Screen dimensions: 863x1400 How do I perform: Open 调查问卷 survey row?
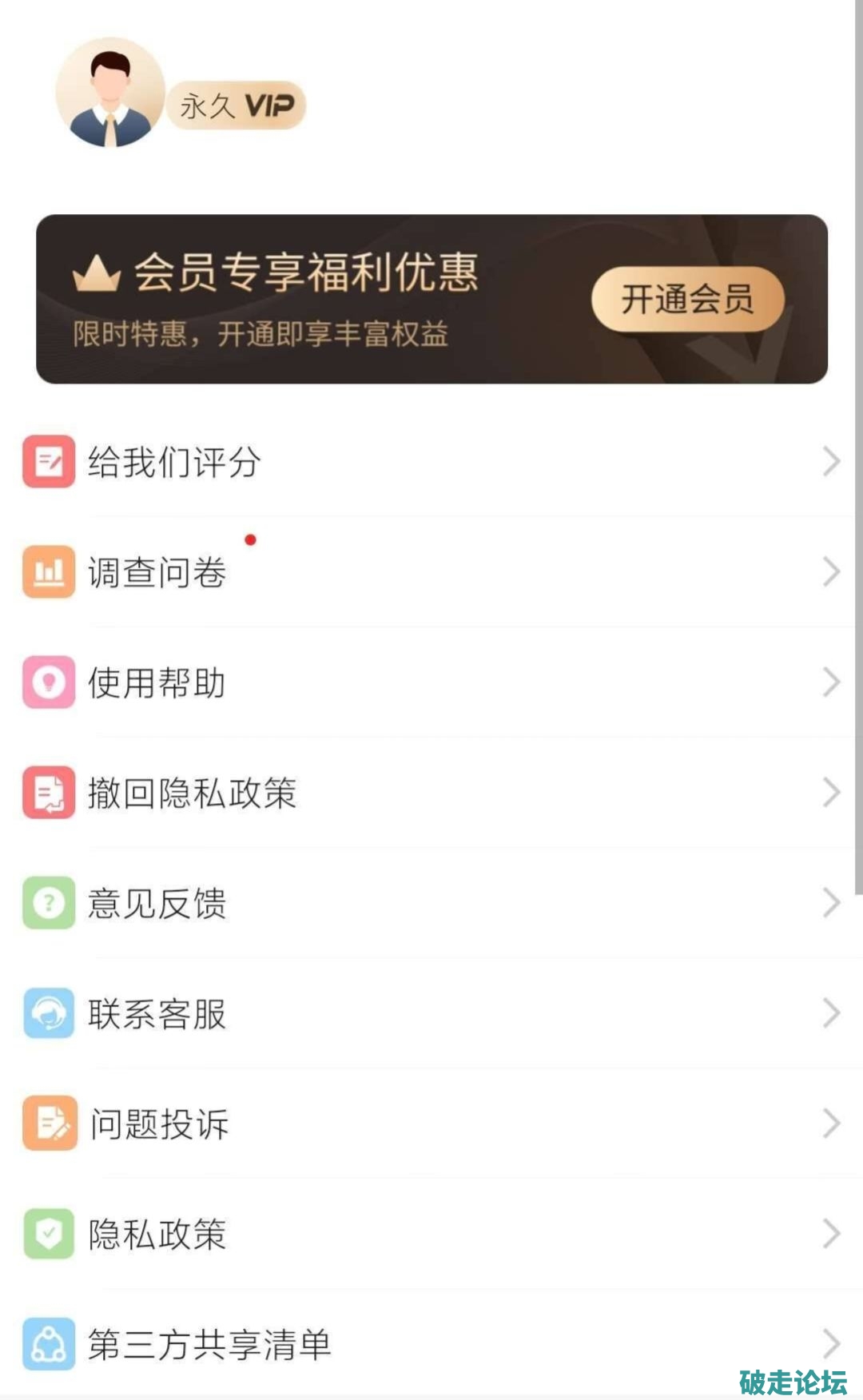click(x=431, y=572)
